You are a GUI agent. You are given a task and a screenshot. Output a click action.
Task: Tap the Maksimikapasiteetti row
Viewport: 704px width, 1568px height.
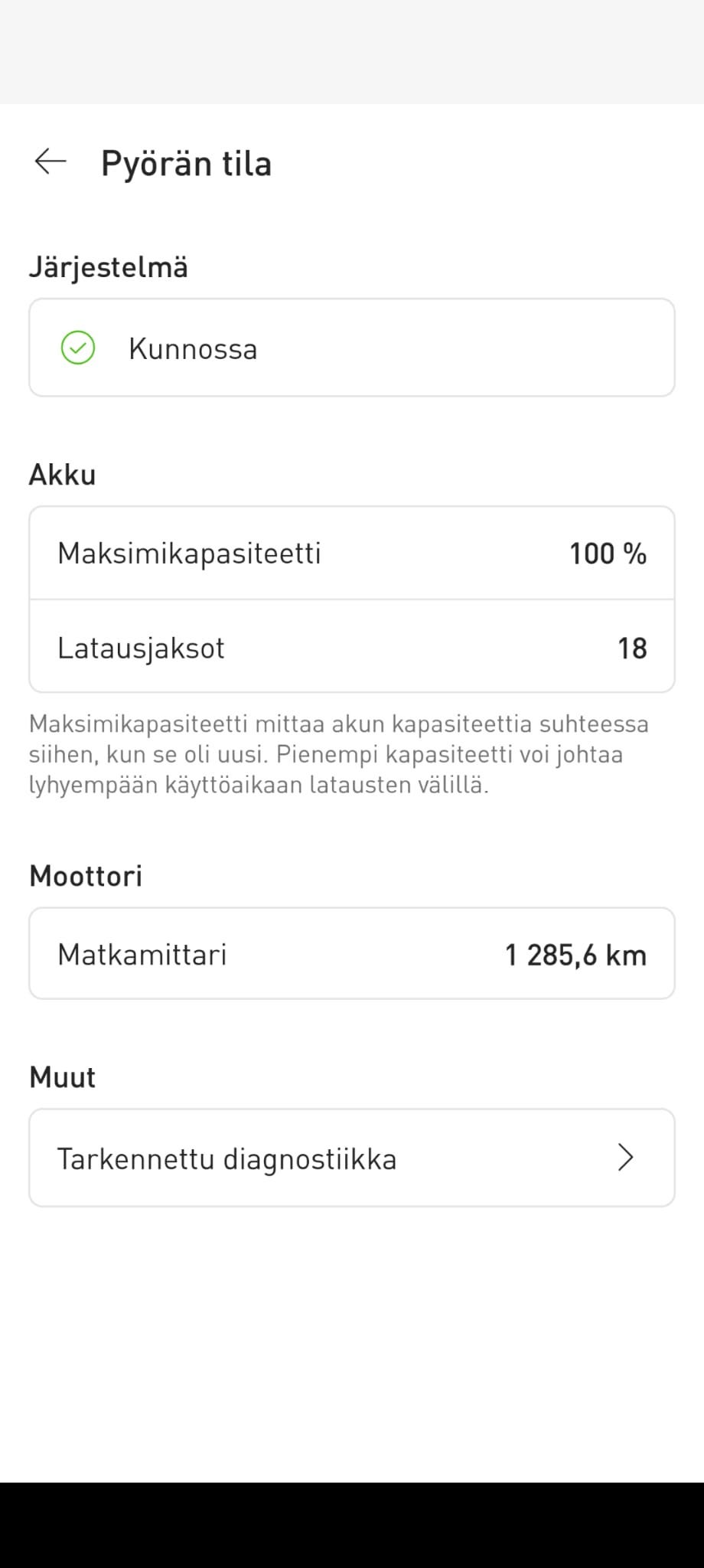[351, 553]
